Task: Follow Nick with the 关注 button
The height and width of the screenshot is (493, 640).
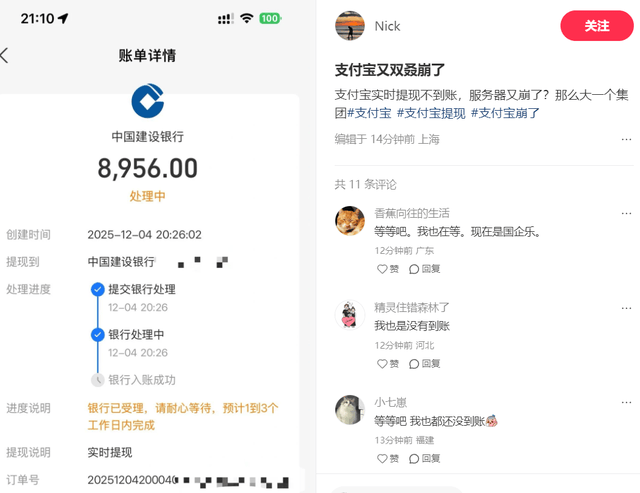Action: [596, 26]
